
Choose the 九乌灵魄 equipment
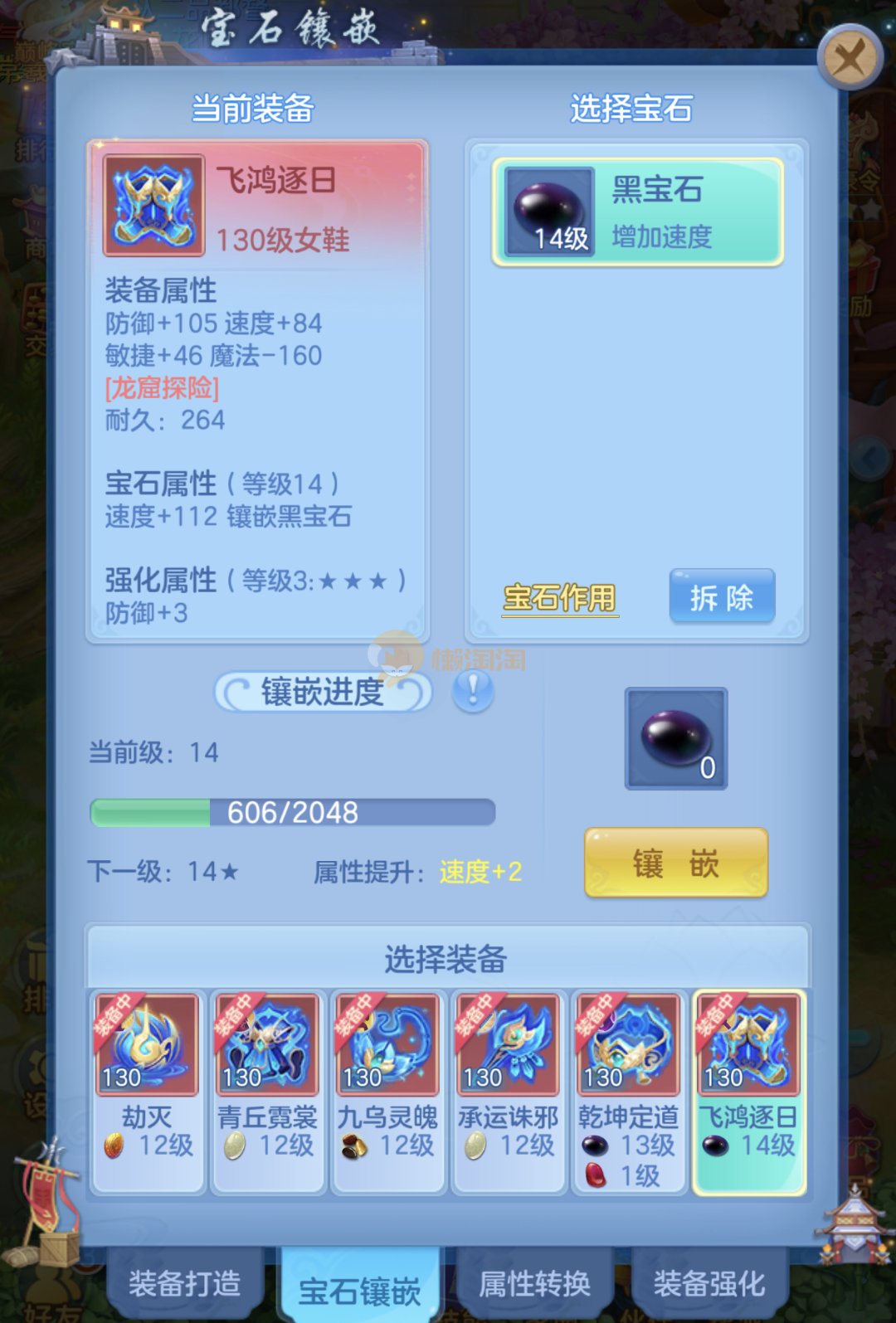point(387,1091)
